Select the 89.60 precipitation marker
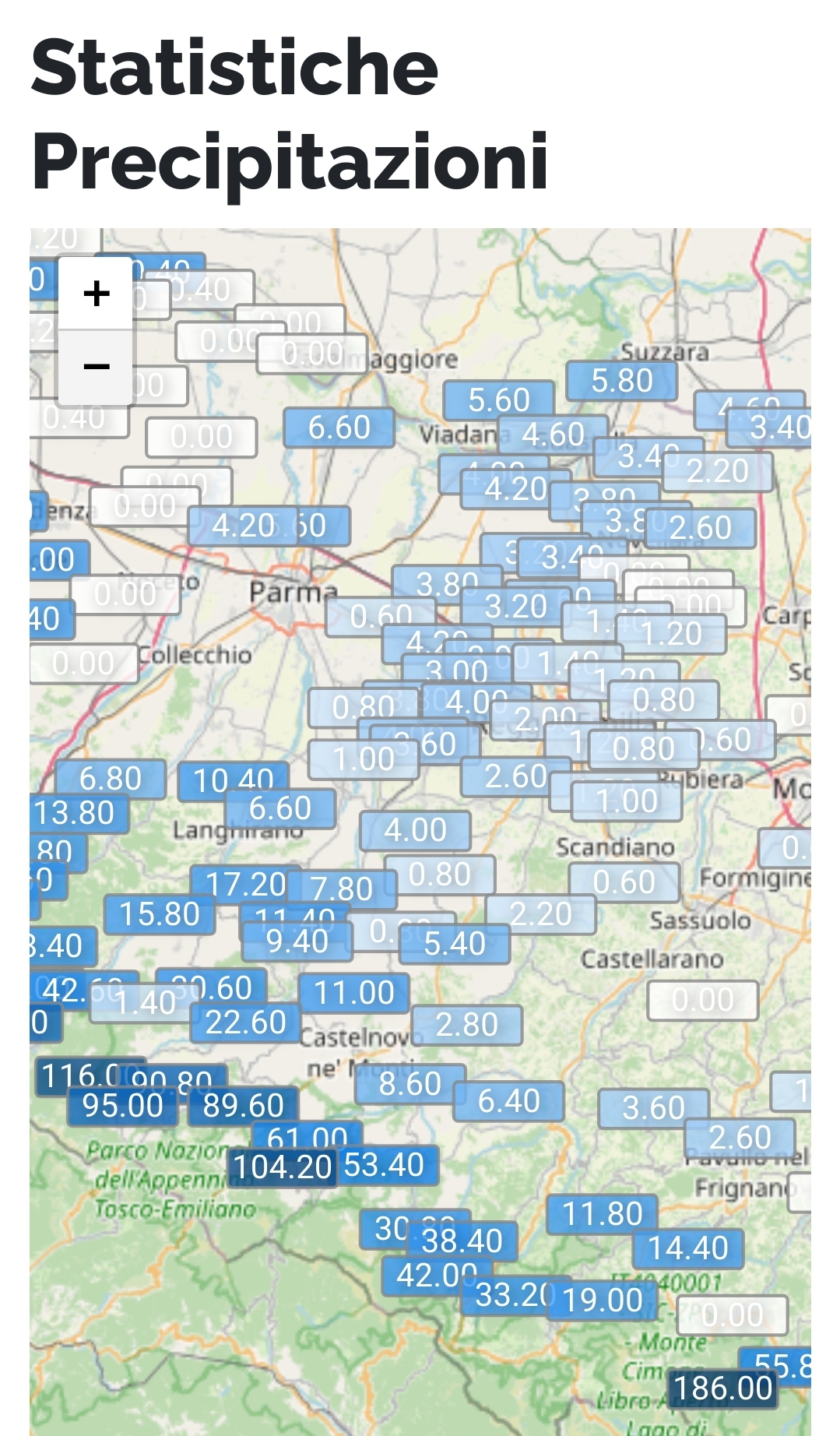 (244, 1105)
